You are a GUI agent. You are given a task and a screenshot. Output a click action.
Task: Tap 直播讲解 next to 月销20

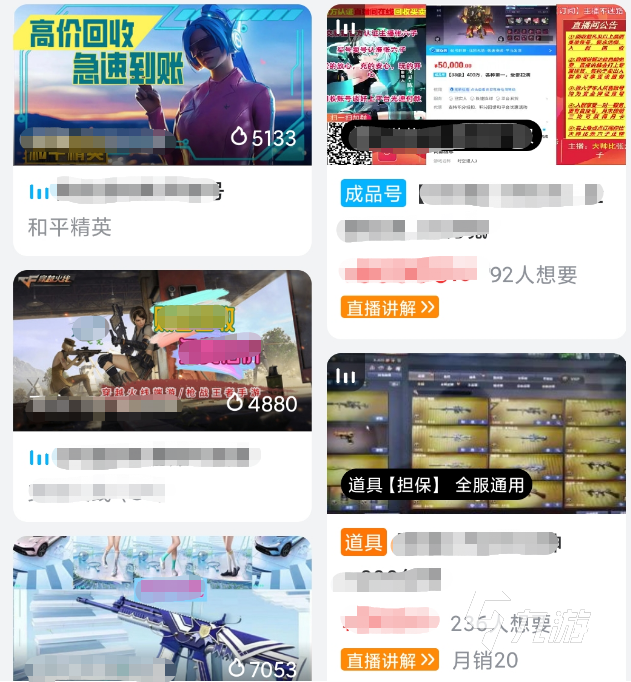(390, 660)
